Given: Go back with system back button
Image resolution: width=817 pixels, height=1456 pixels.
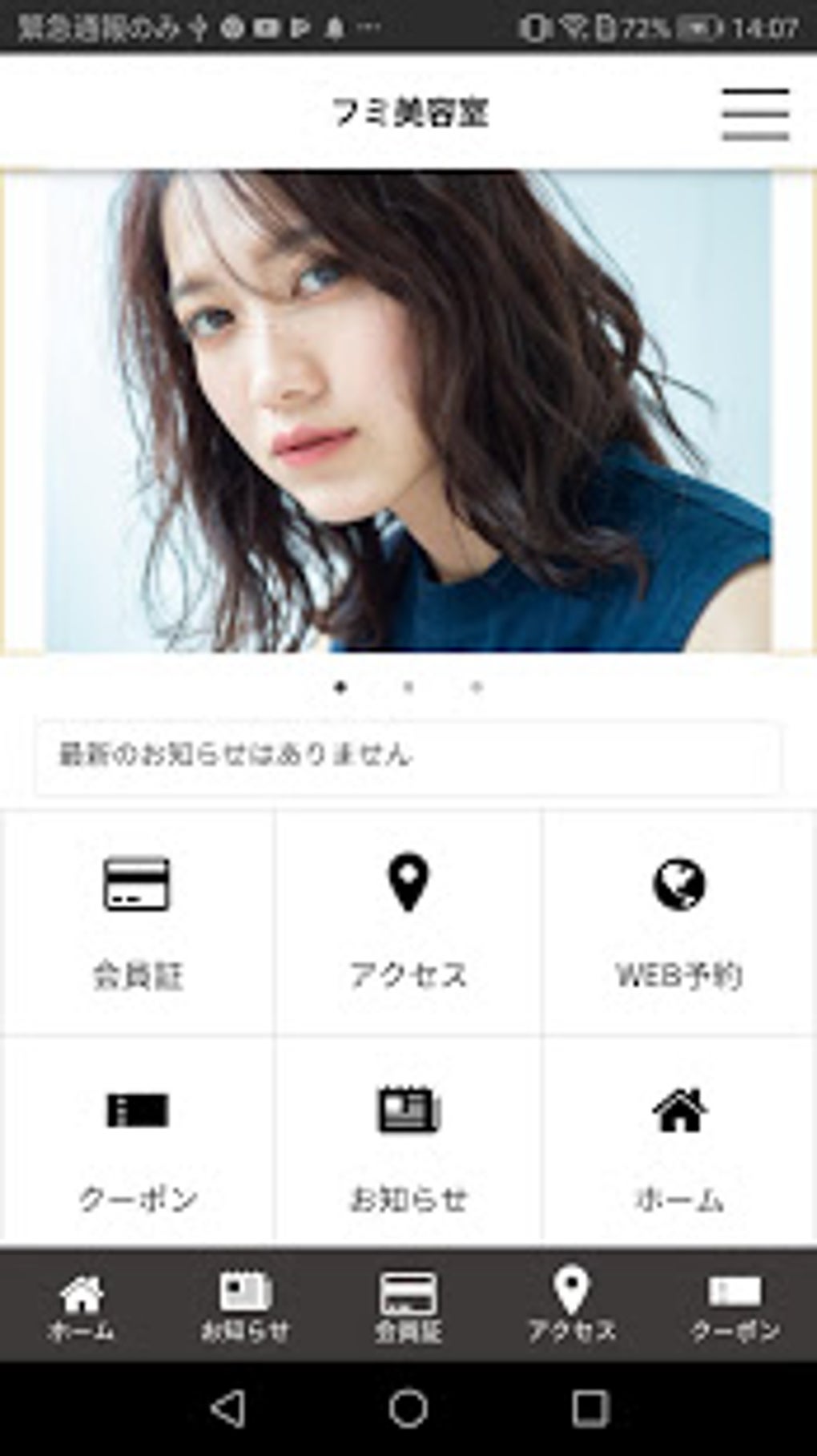Looking at the screenshot, I should pyautogui.click(x=227, y=1408).
